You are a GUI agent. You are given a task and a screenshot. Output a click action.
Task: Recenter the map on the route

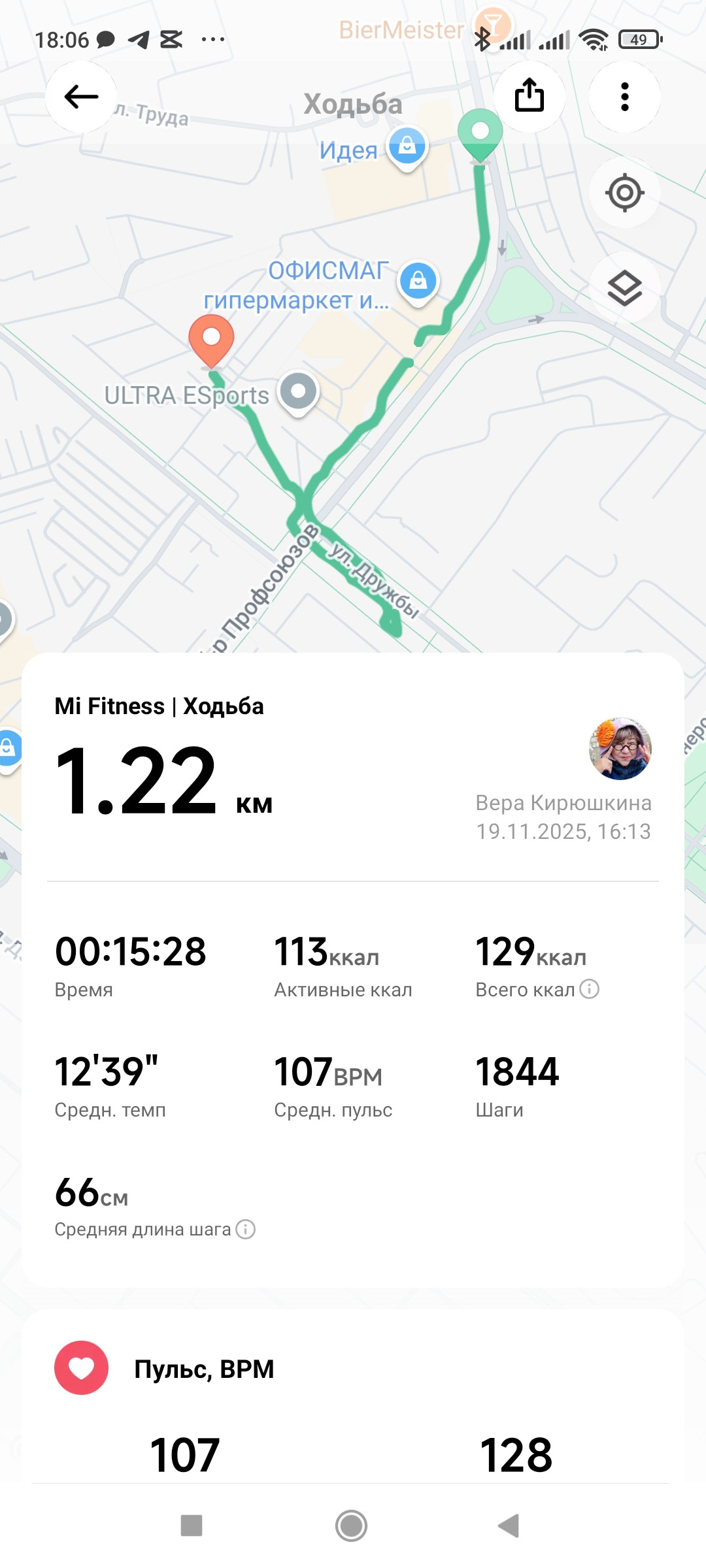pos(624,193)
